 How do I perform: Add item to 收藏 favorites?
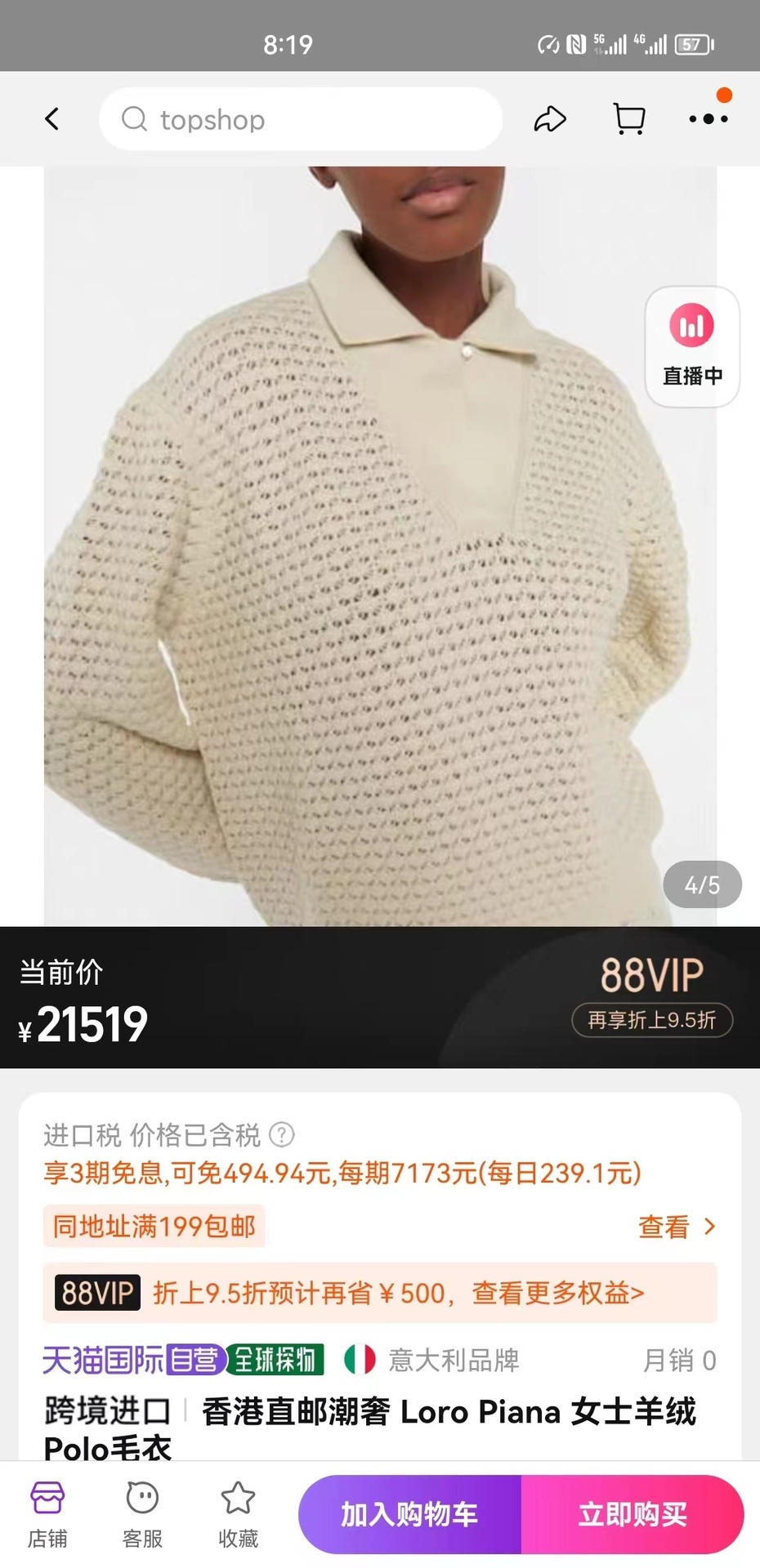pyautogui.click(x=238, y=1515)
